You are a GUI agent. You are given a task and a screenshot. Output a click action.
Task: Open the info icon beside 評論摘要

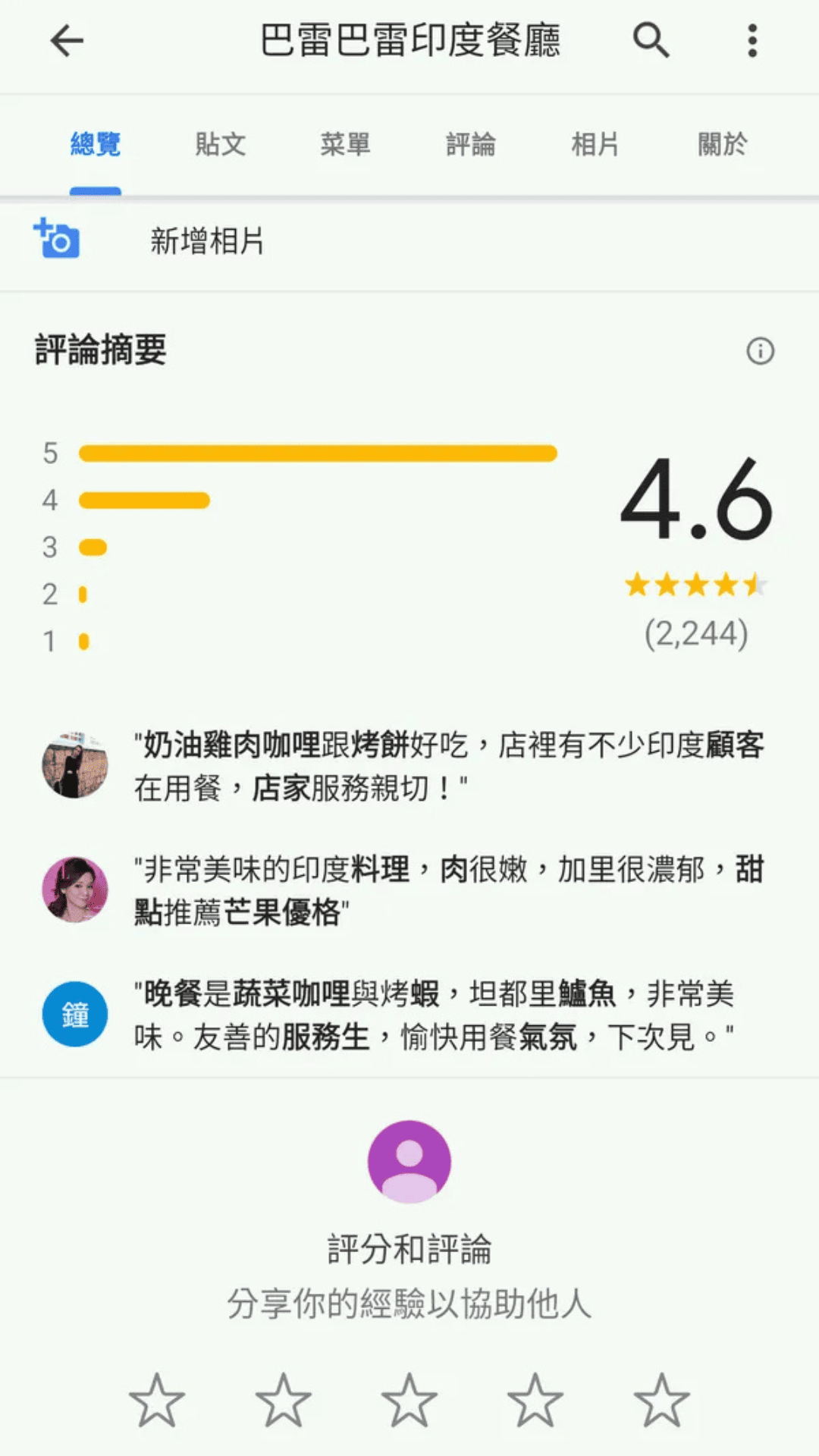(x=760, y=351)
